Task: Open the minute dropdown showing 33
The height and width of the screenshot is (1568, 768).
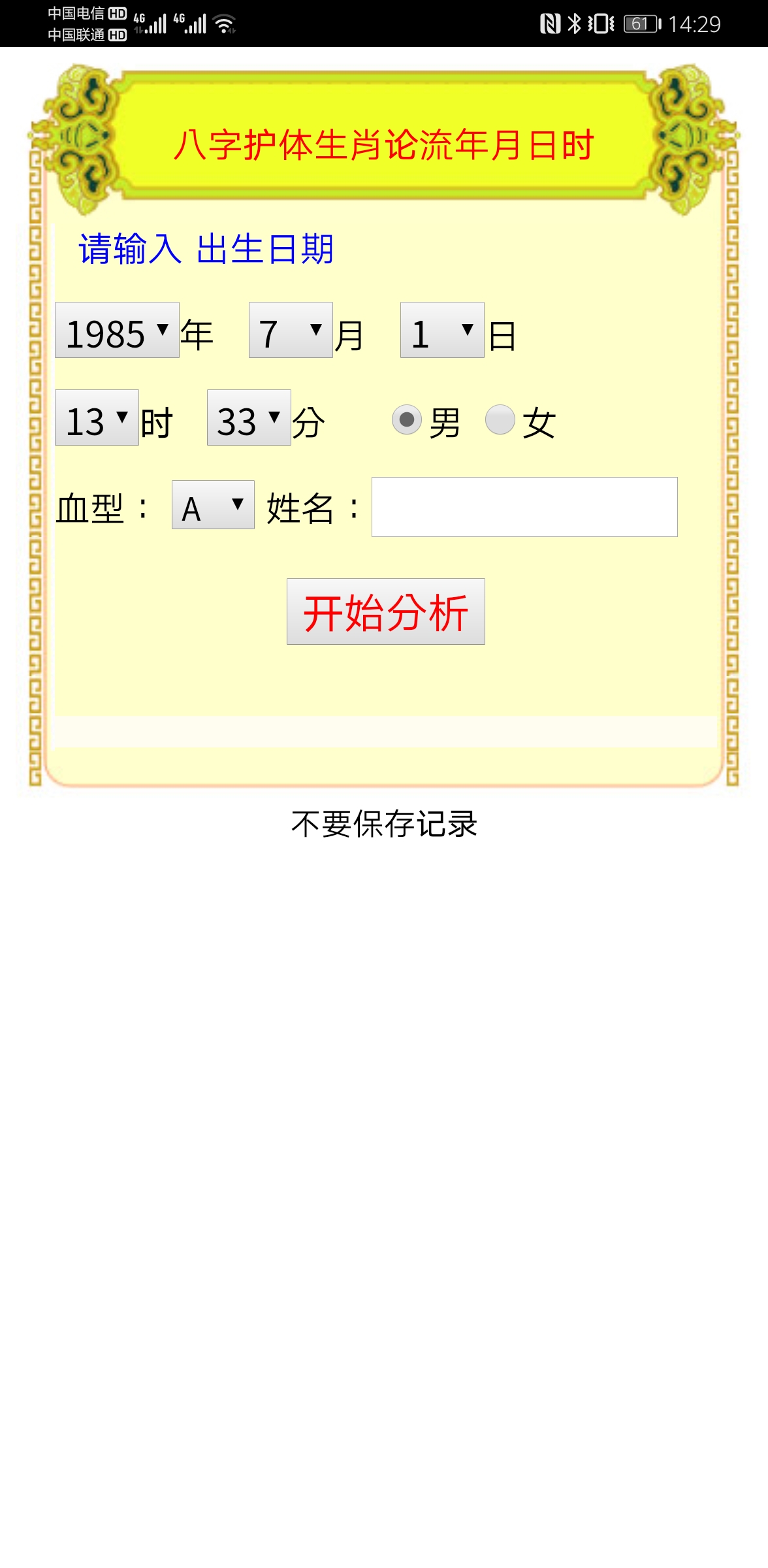Action: click(249, 417)
